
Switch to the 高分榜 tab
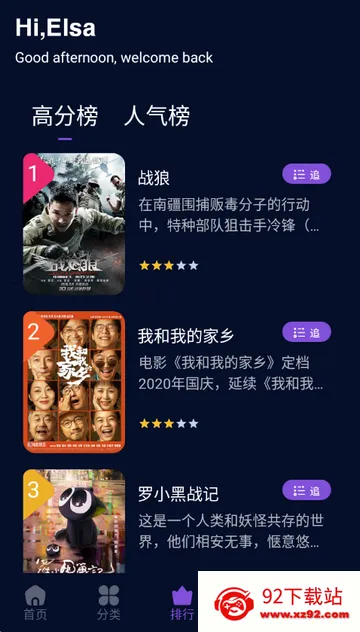65,116
